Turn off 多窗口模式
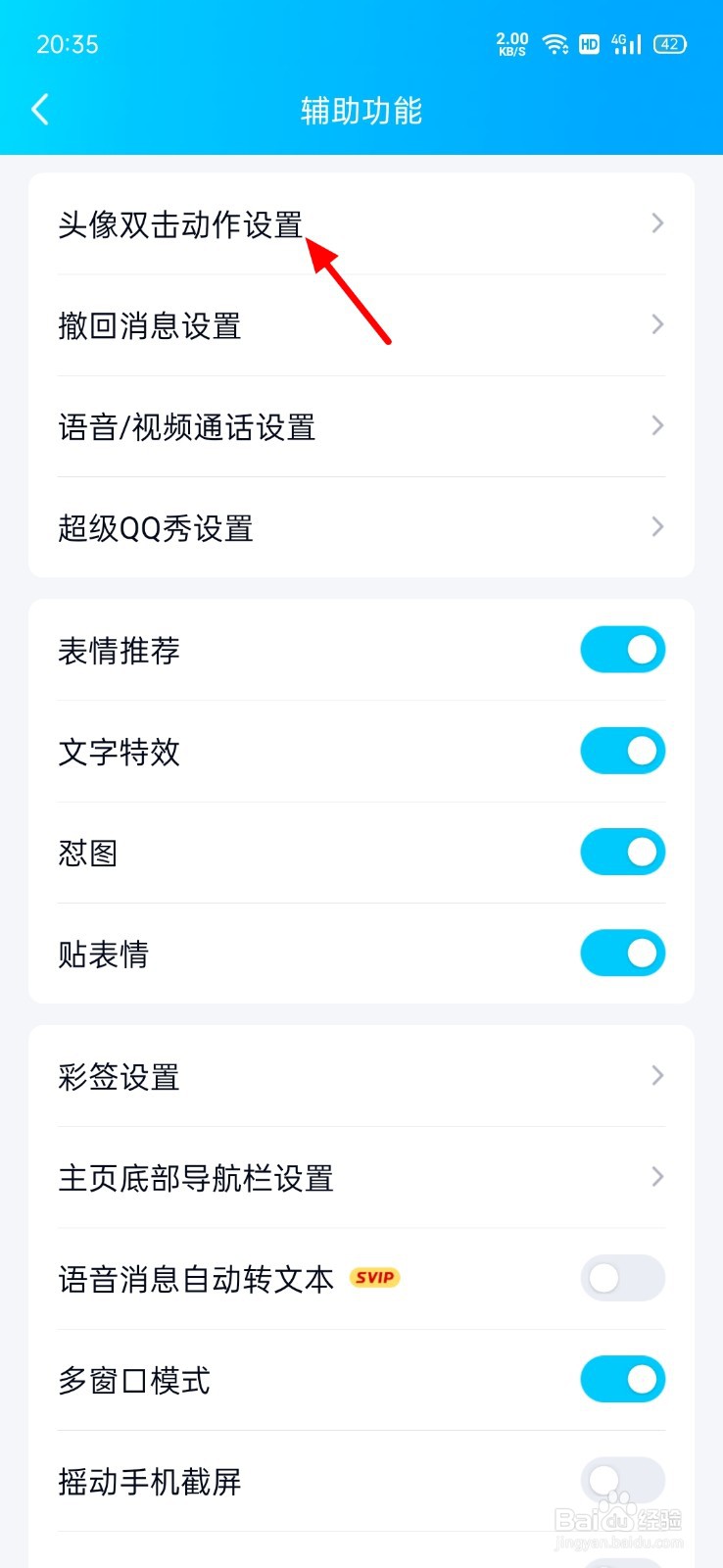This screenshot has height=1568, width=723. [x=622, y=1380]
